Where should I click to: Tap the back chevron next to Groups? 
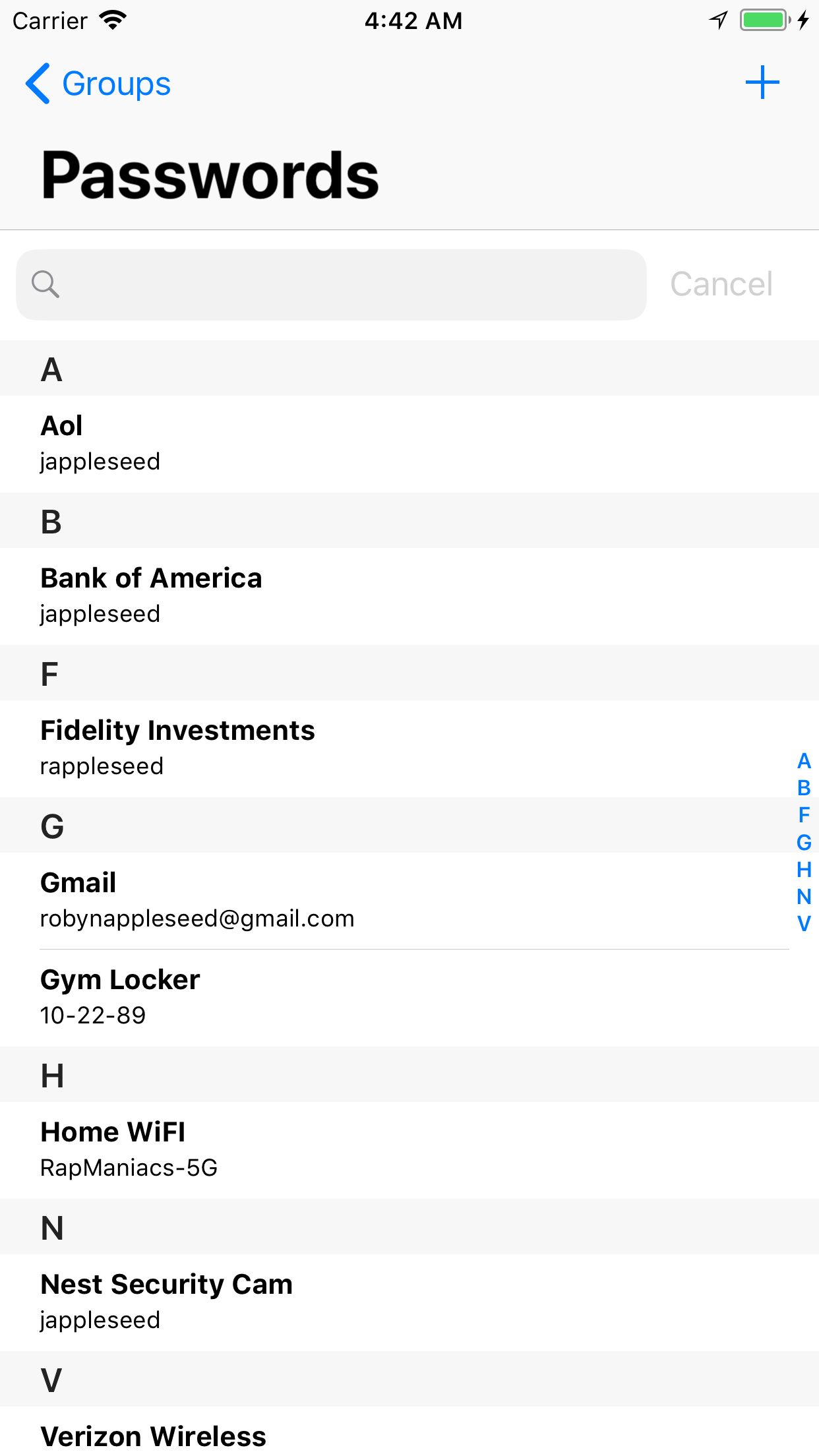[x=38, y=83]
